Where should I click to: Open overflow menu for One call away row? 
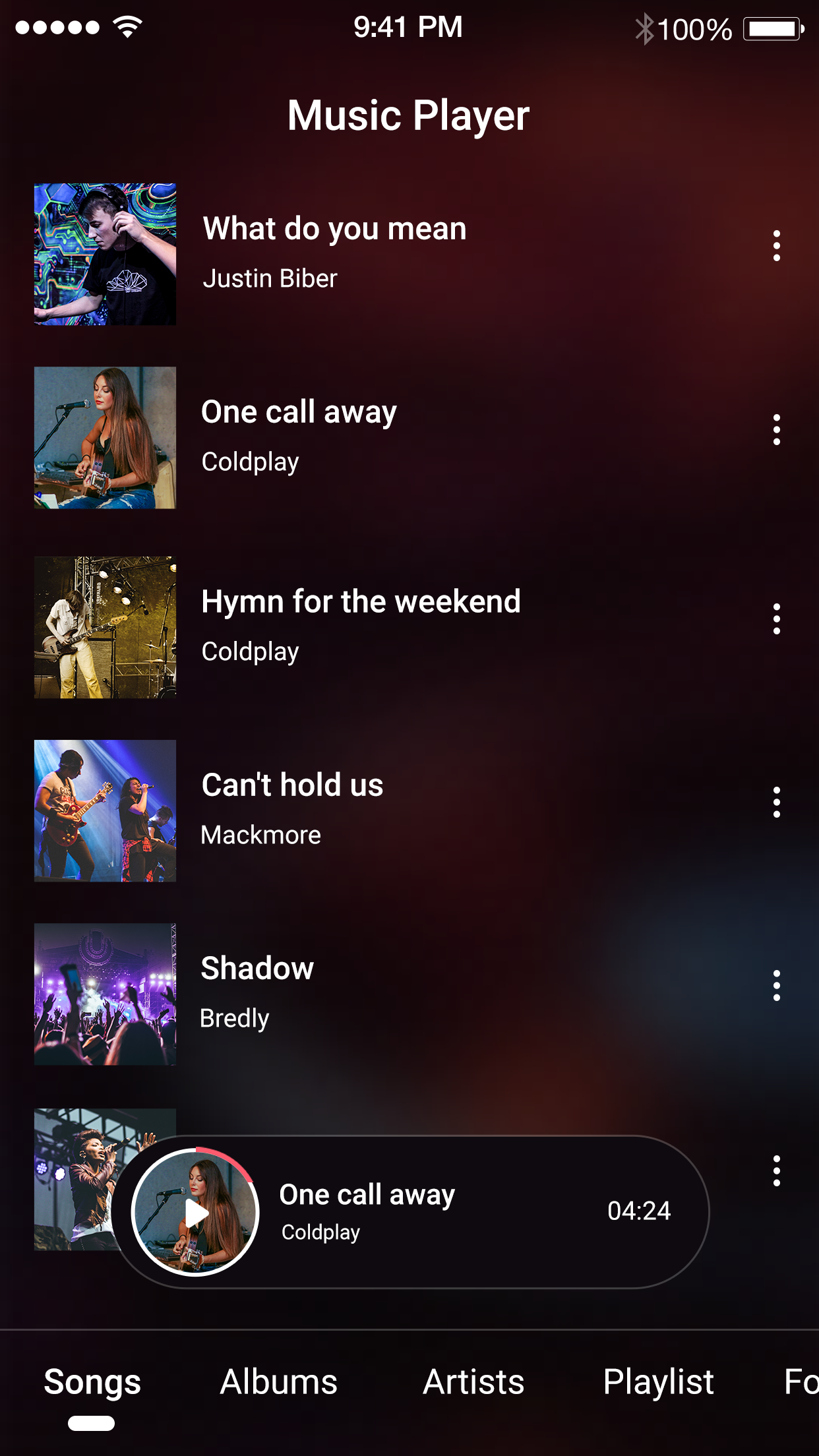click(x=776, y=429)
